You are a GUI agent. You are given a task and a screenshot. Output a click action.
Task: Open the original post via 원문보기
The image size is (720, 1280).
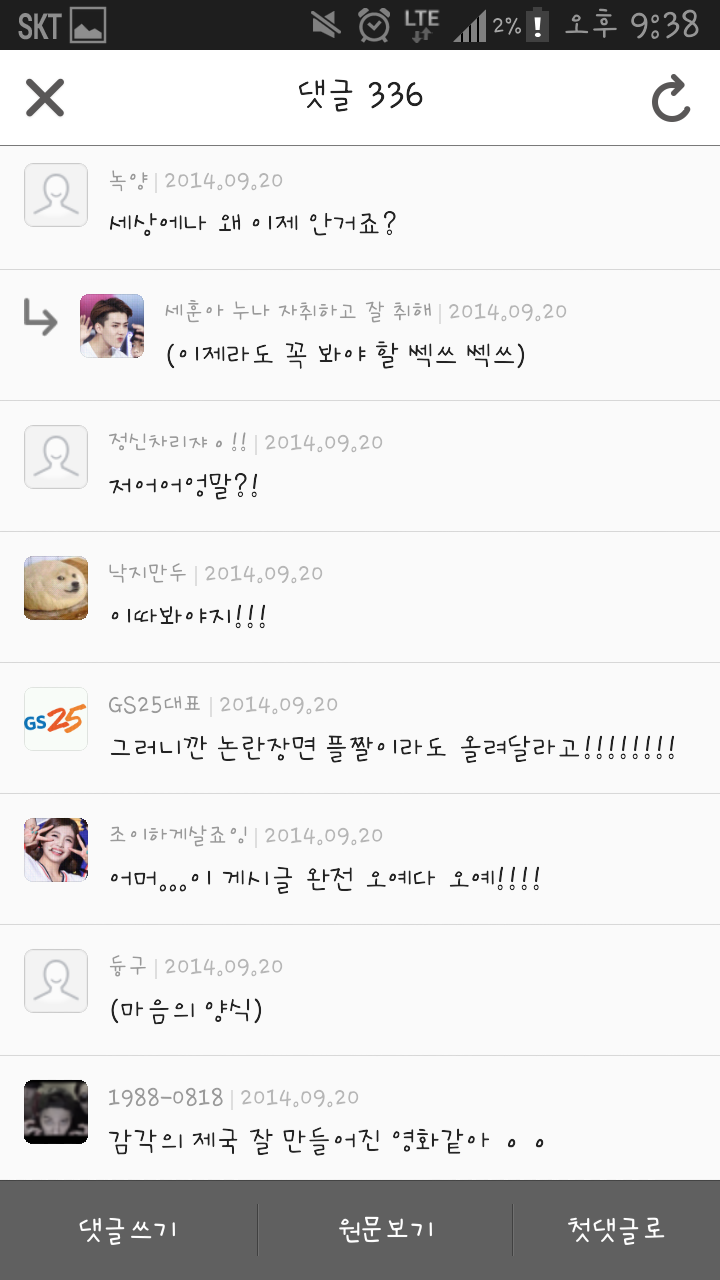click(x=386, y=1229)
